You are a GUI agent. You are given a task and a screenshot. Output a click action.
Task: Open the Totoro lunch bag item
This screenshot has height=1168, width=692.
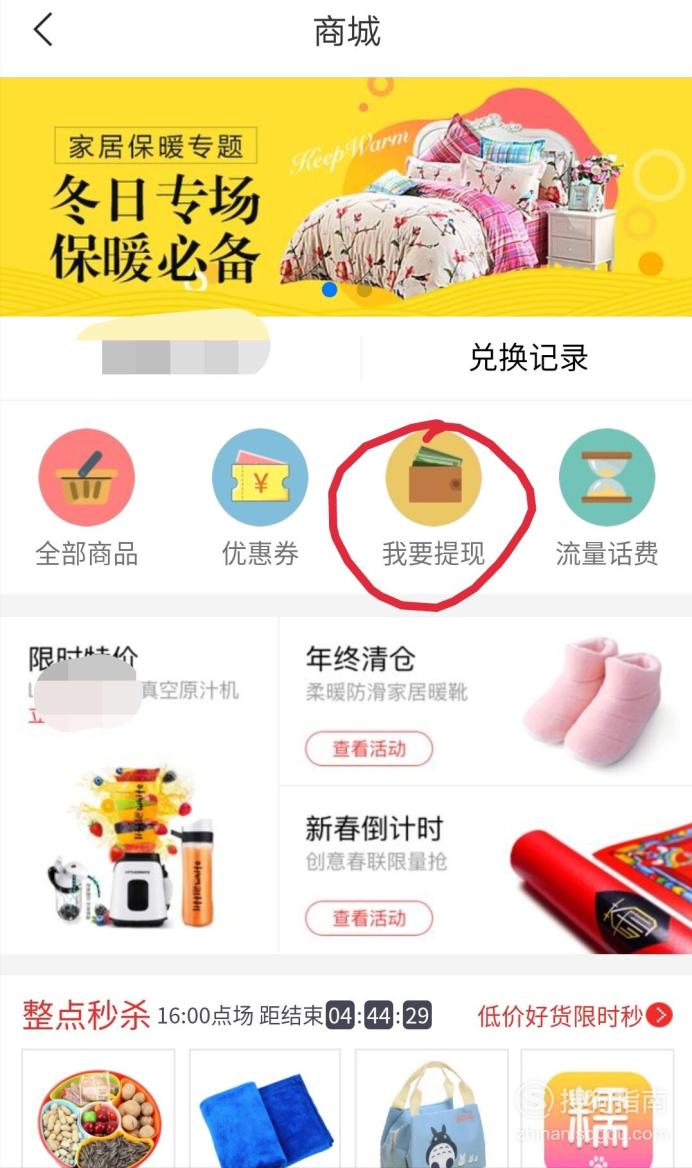pyautogui.click(x=431, y=1108)
